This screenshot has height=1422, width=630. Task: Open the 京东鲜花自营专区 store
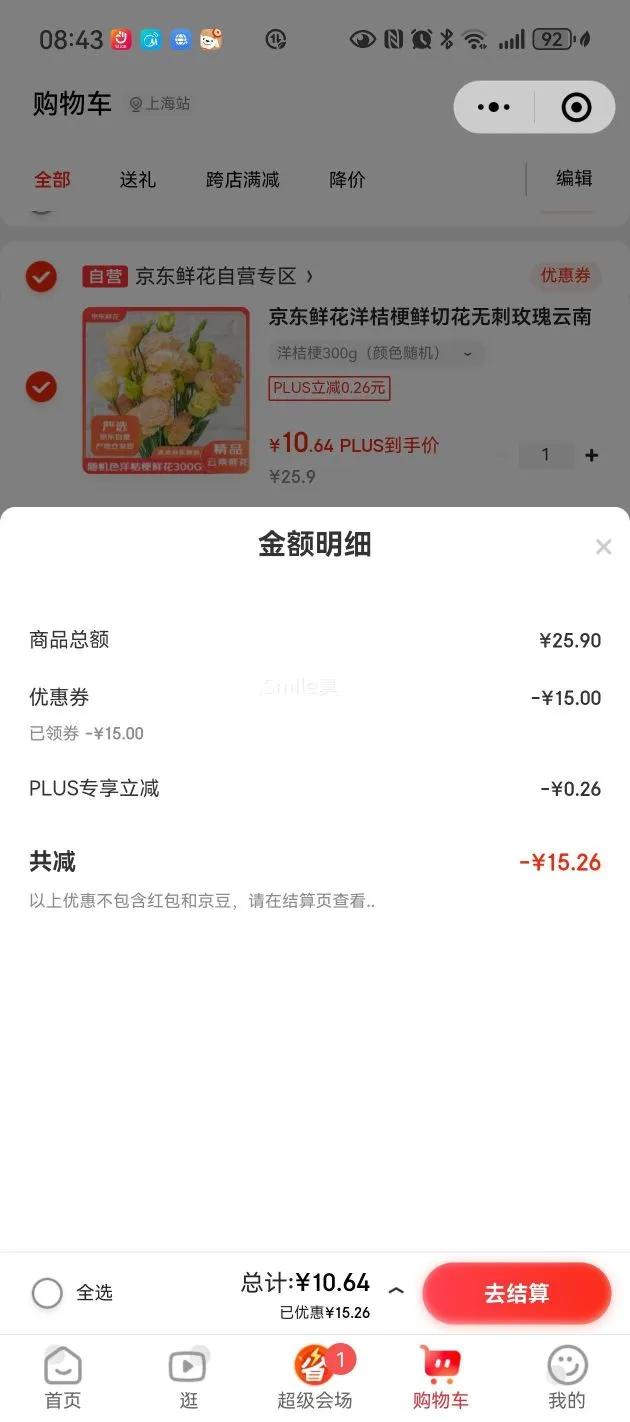point(216,276)
